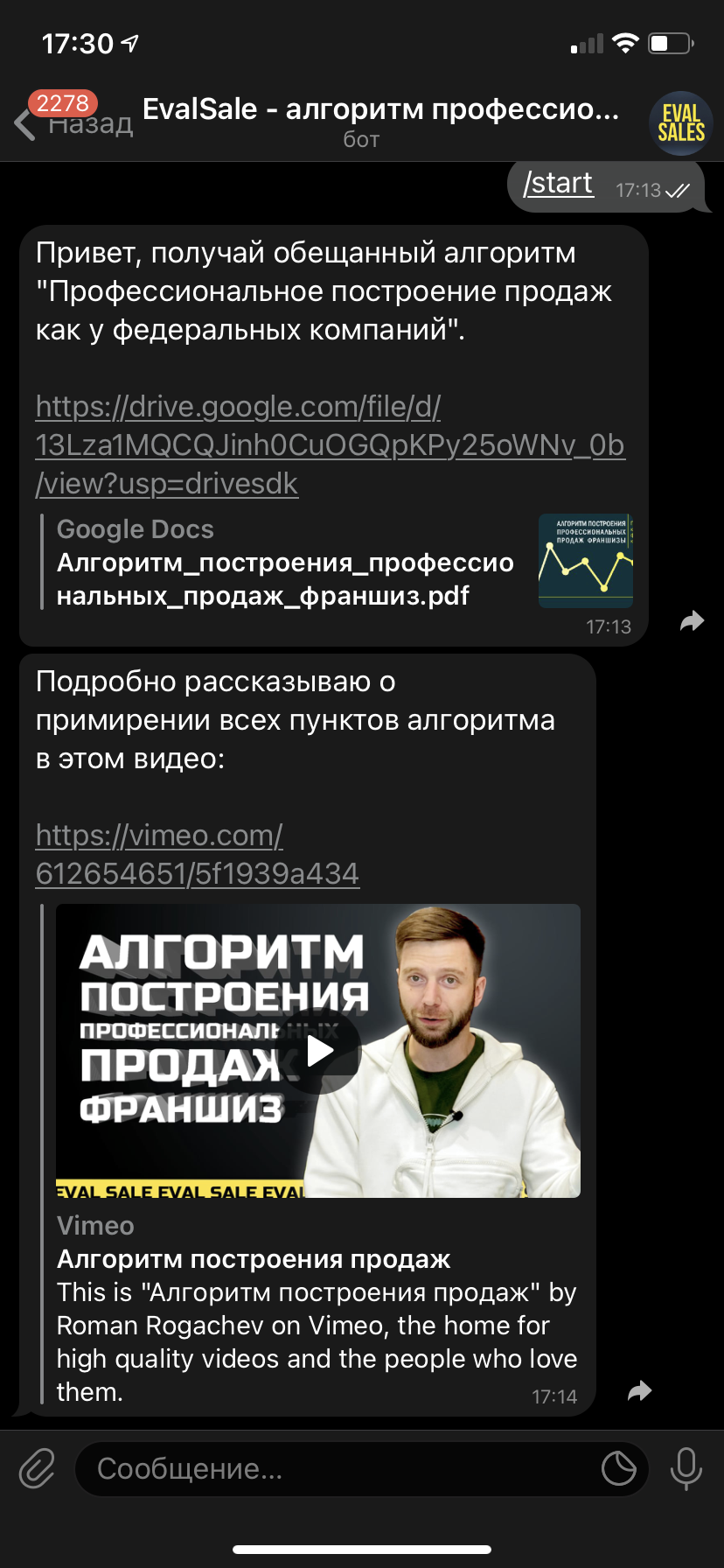724x1568 pixels.
Task: Attach a file with the paperclip
Action: (38, 1468)
